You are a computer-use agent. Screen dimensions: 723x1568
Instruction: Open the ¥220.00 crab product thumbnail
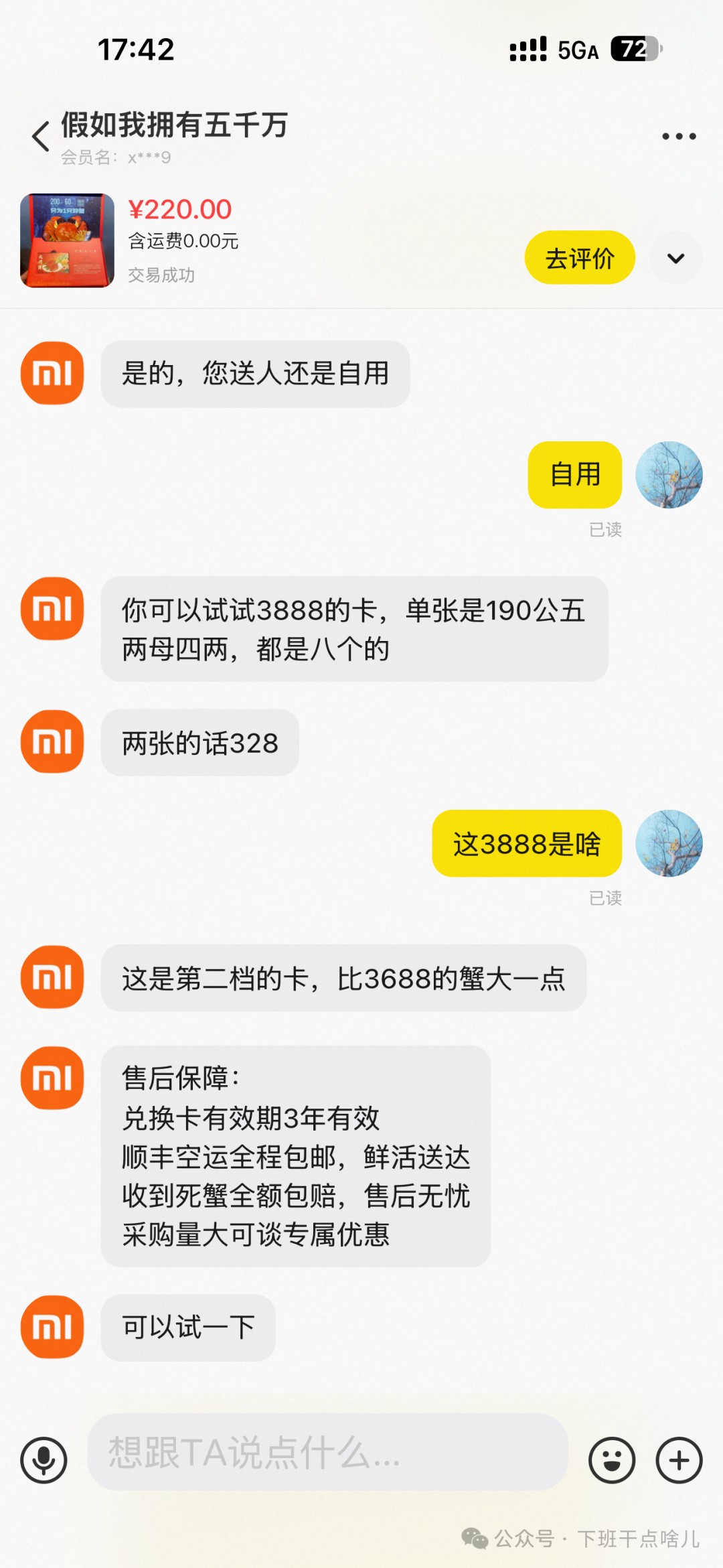click(x=67, y=240)
